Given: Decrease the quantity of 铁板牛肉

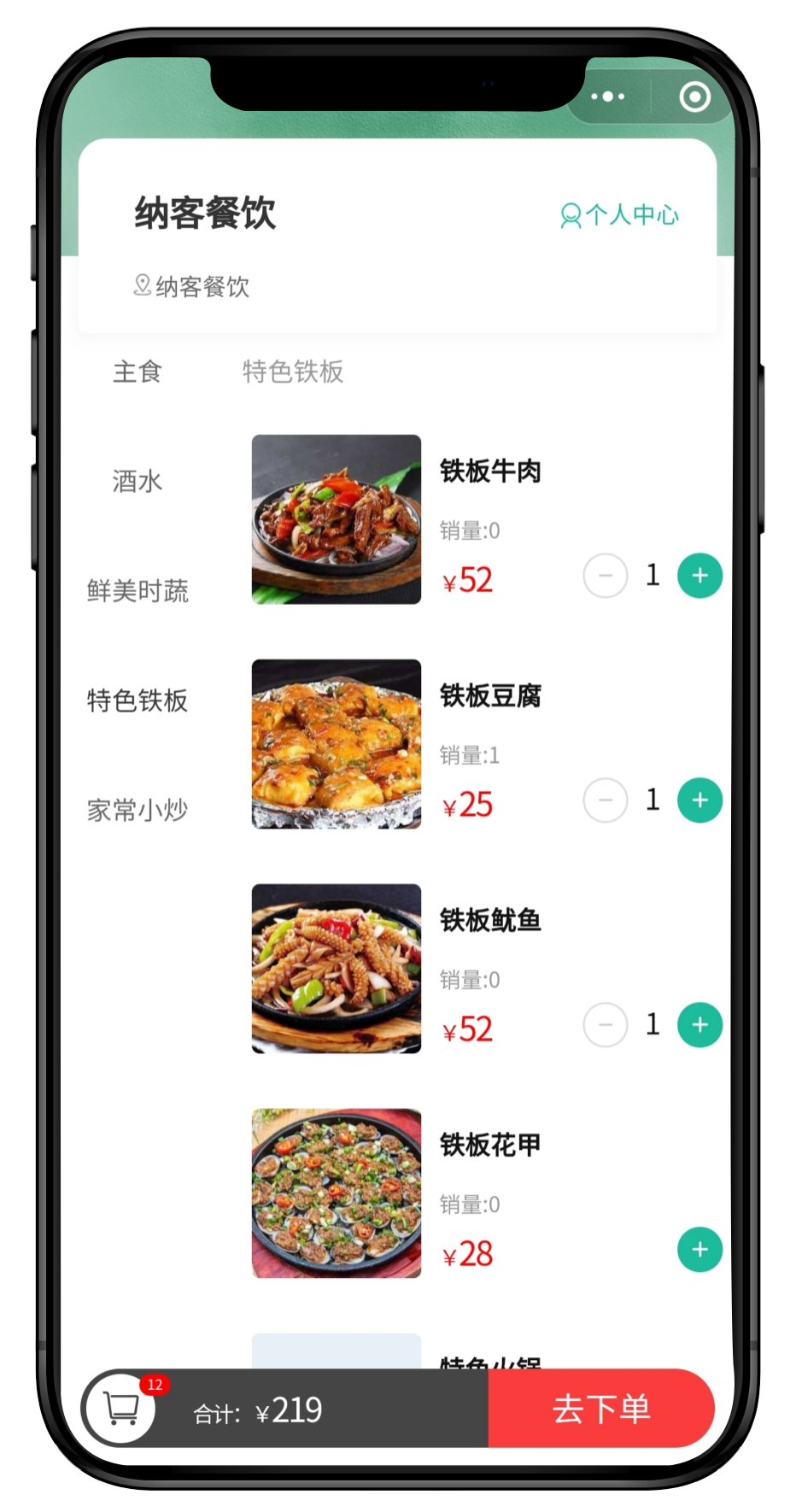Looking at the screenshot, I should tap(606, 576).
